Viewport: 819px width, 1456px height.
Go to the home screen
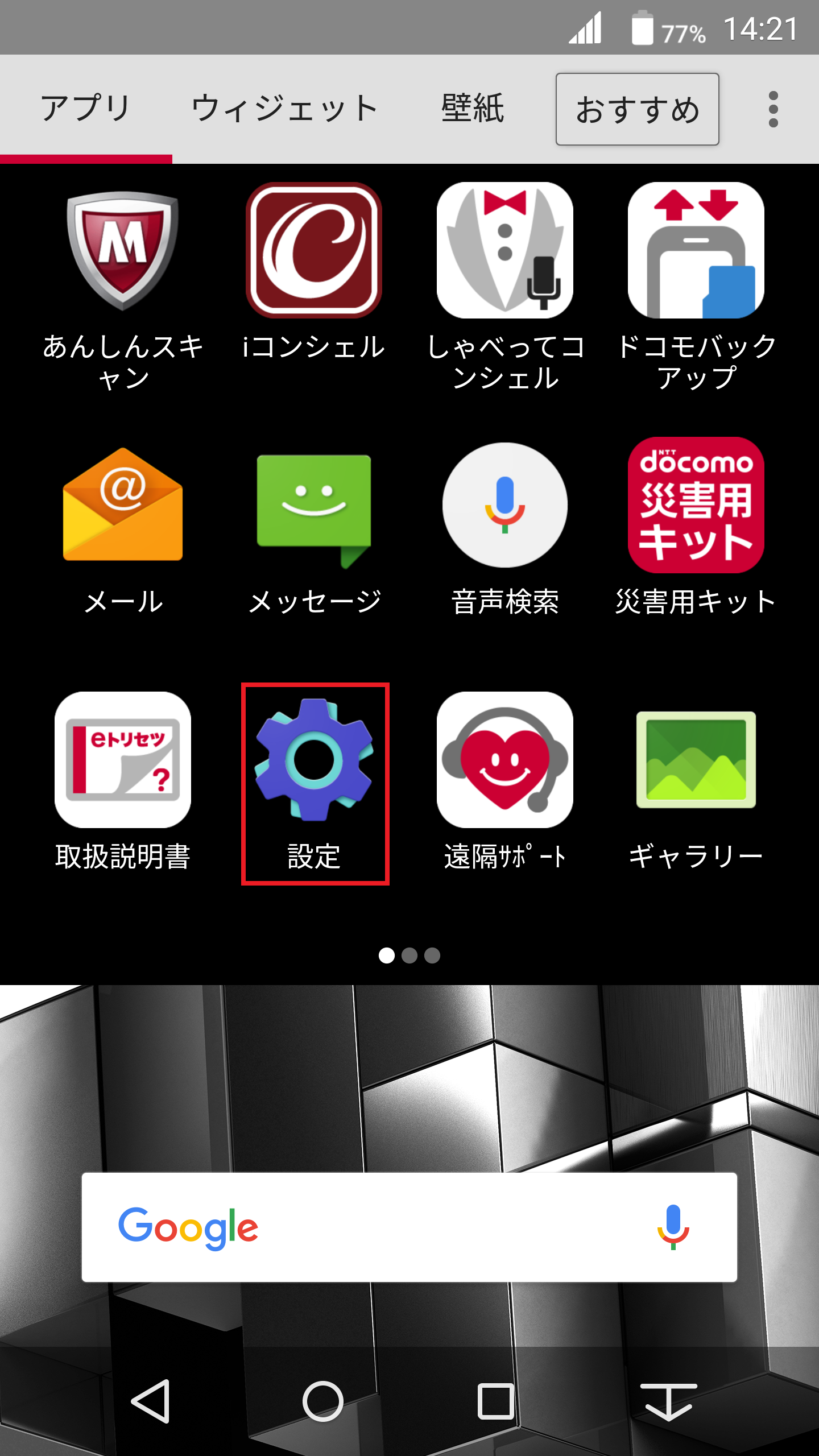(322, 1401)
